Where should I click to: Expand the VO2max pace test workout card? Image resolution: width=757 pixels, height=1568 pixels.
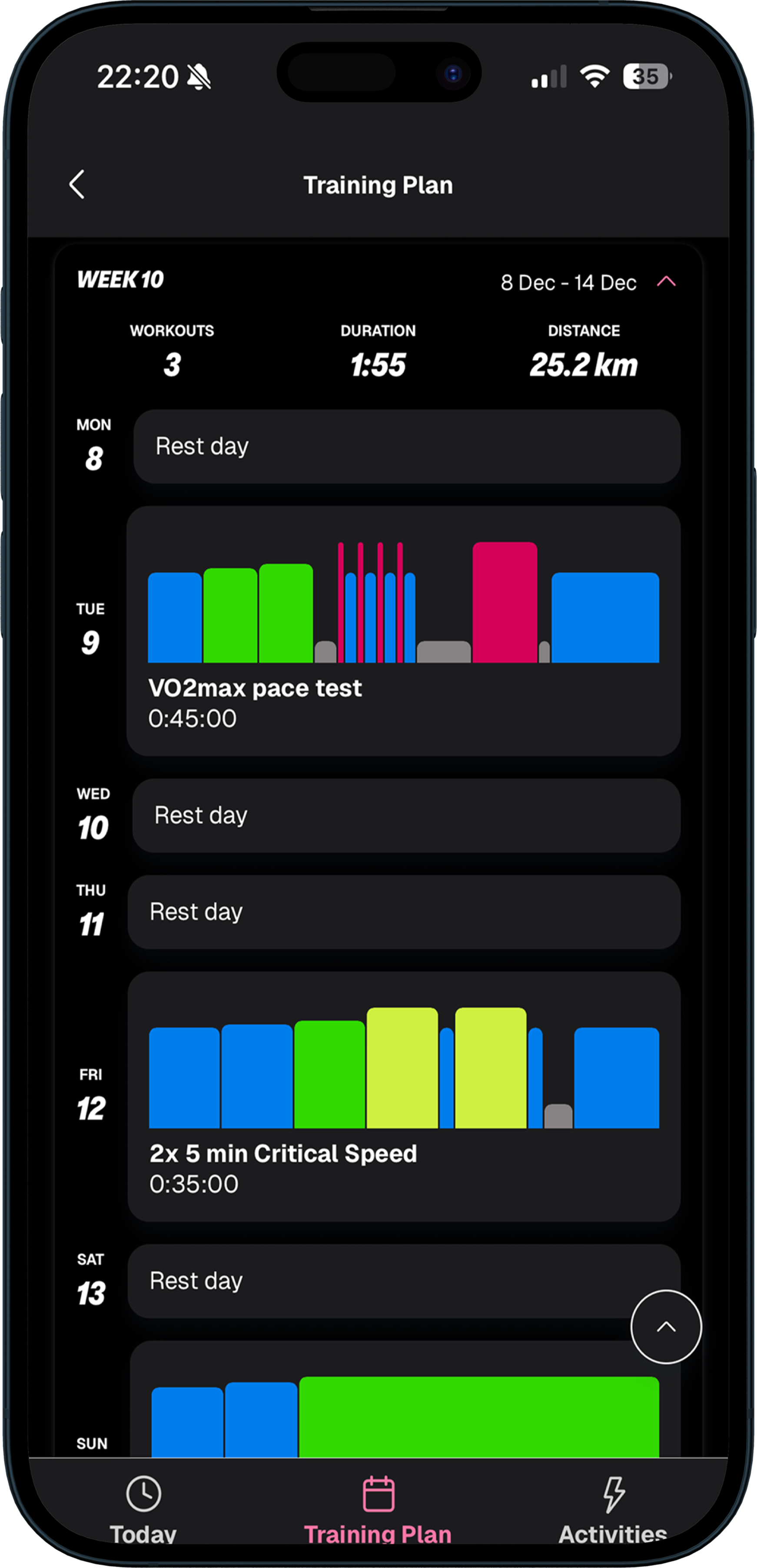coord(405,633)
